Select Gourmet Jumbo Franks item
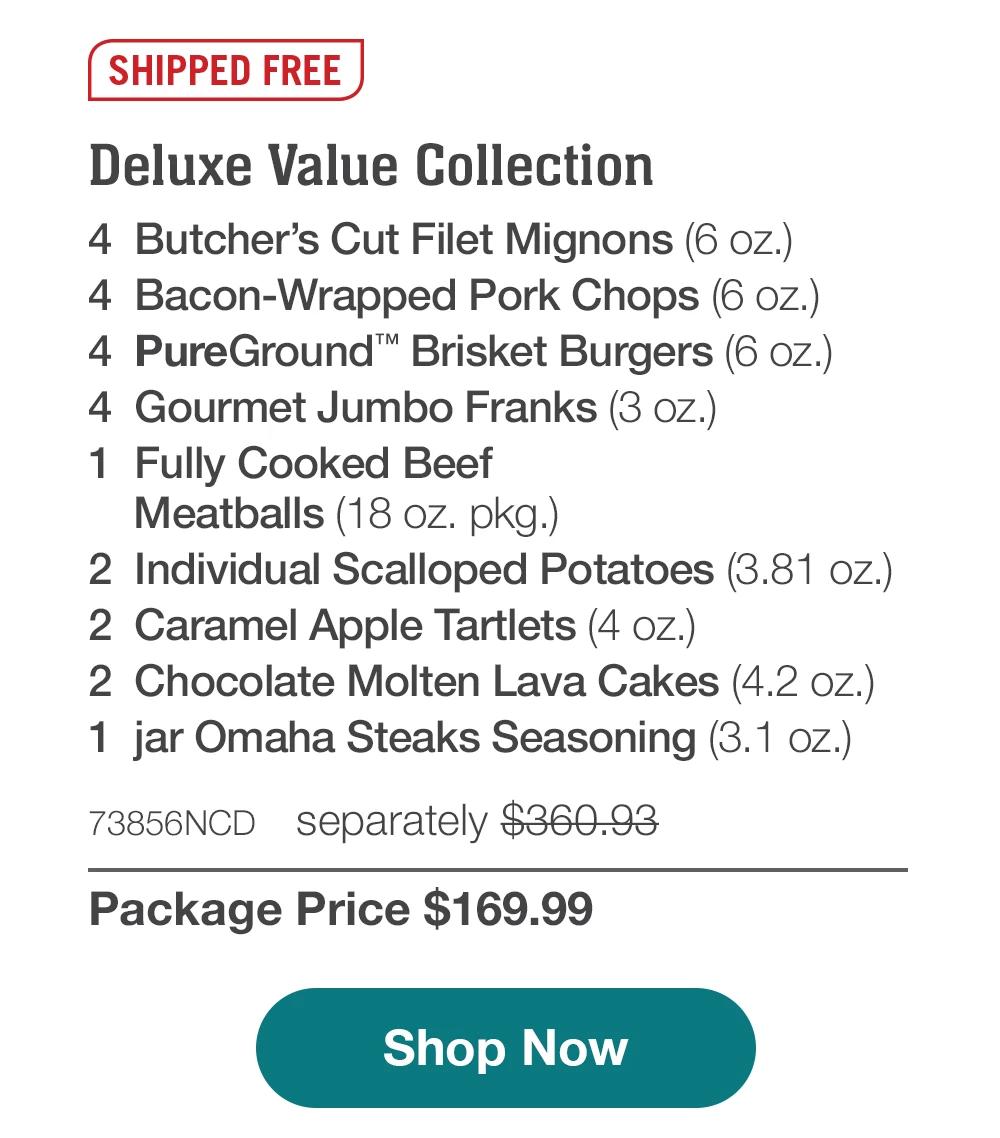 click(400, 408)
